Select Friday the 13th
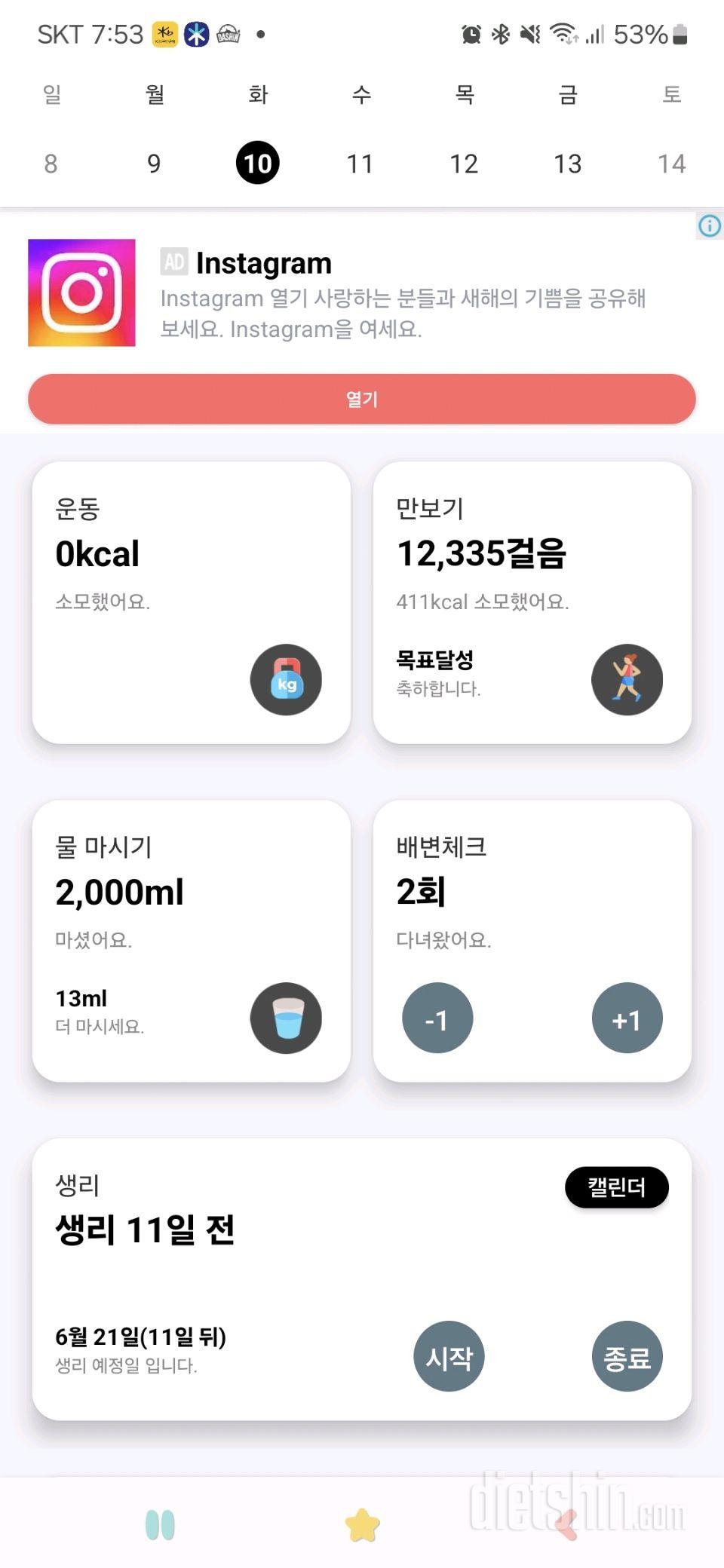724x1568 pixels. point(567,164)
